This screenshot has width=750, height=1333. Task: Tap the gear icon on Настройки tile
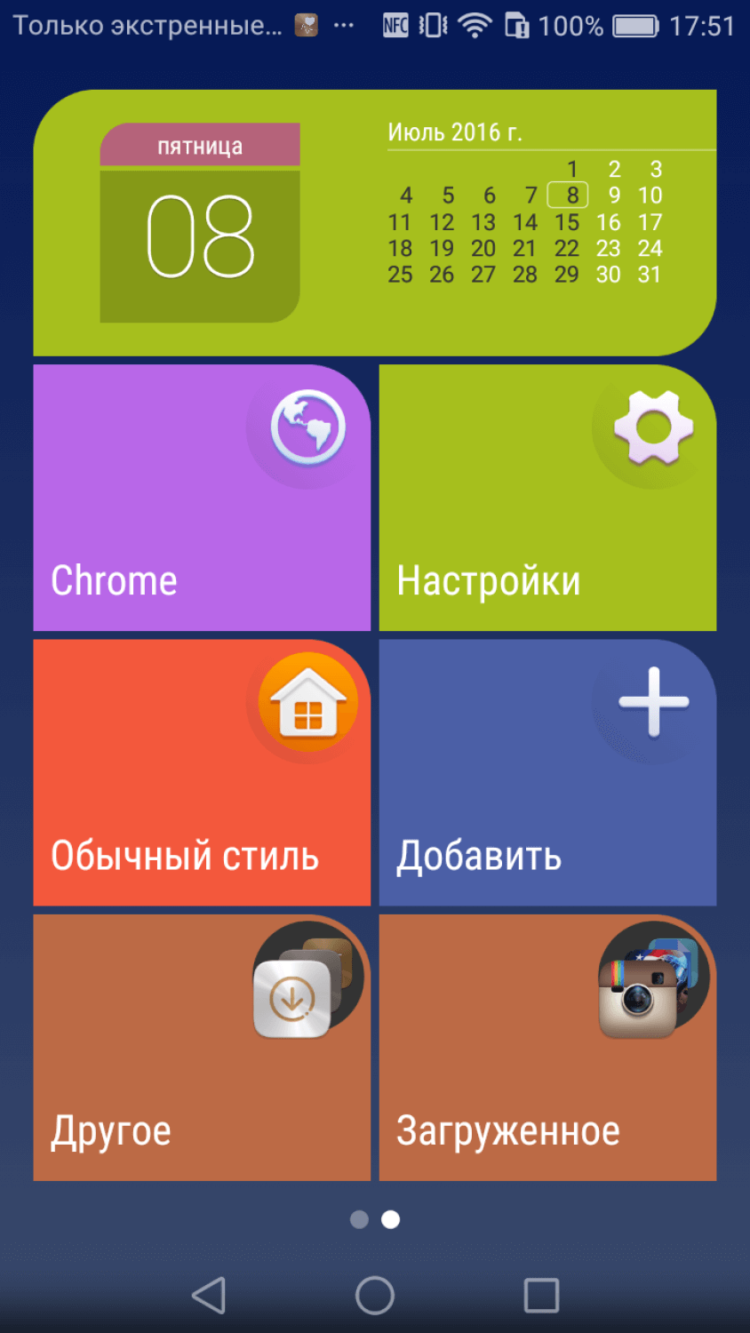click(653, 428)
